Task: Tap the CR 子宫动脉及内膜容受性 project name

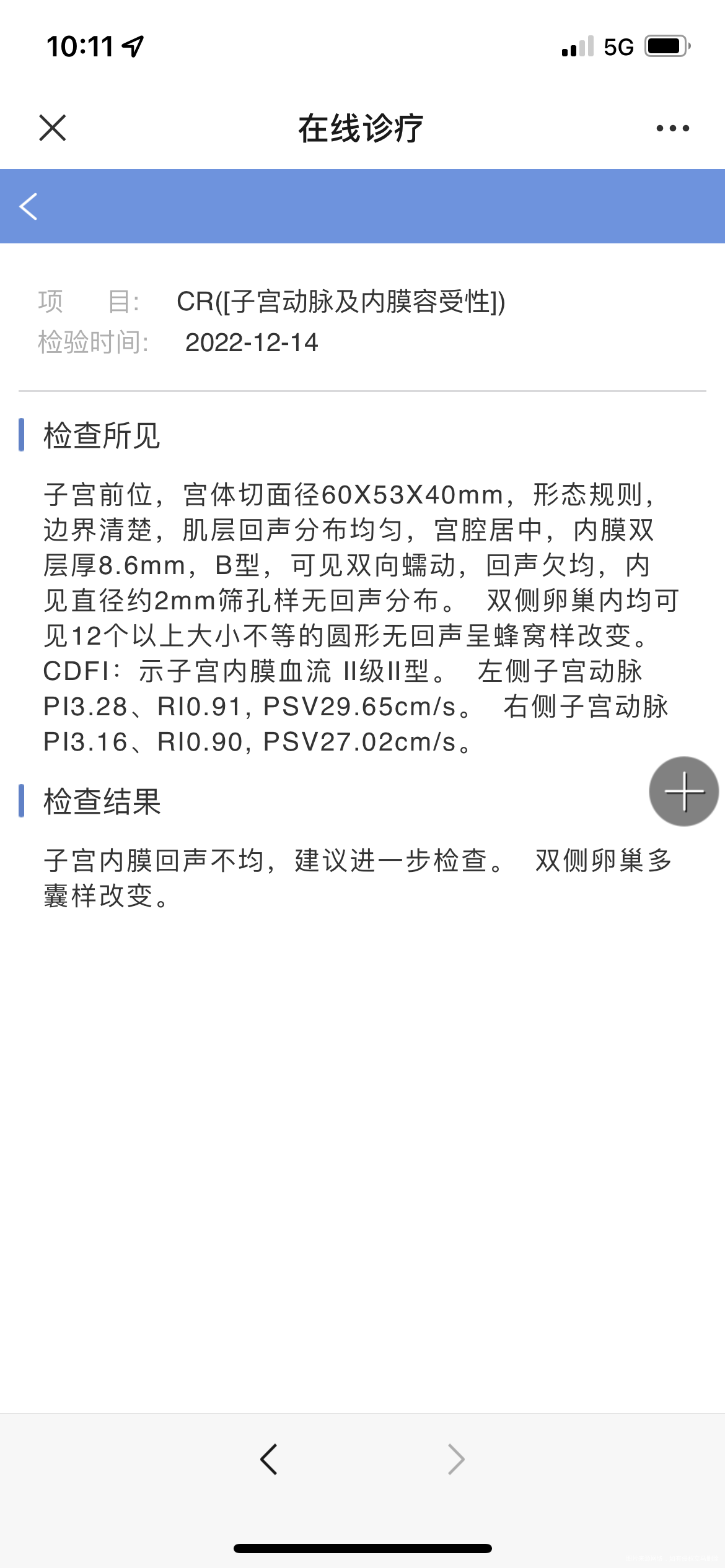Action: pyautogui.click(x=341, y=302)
